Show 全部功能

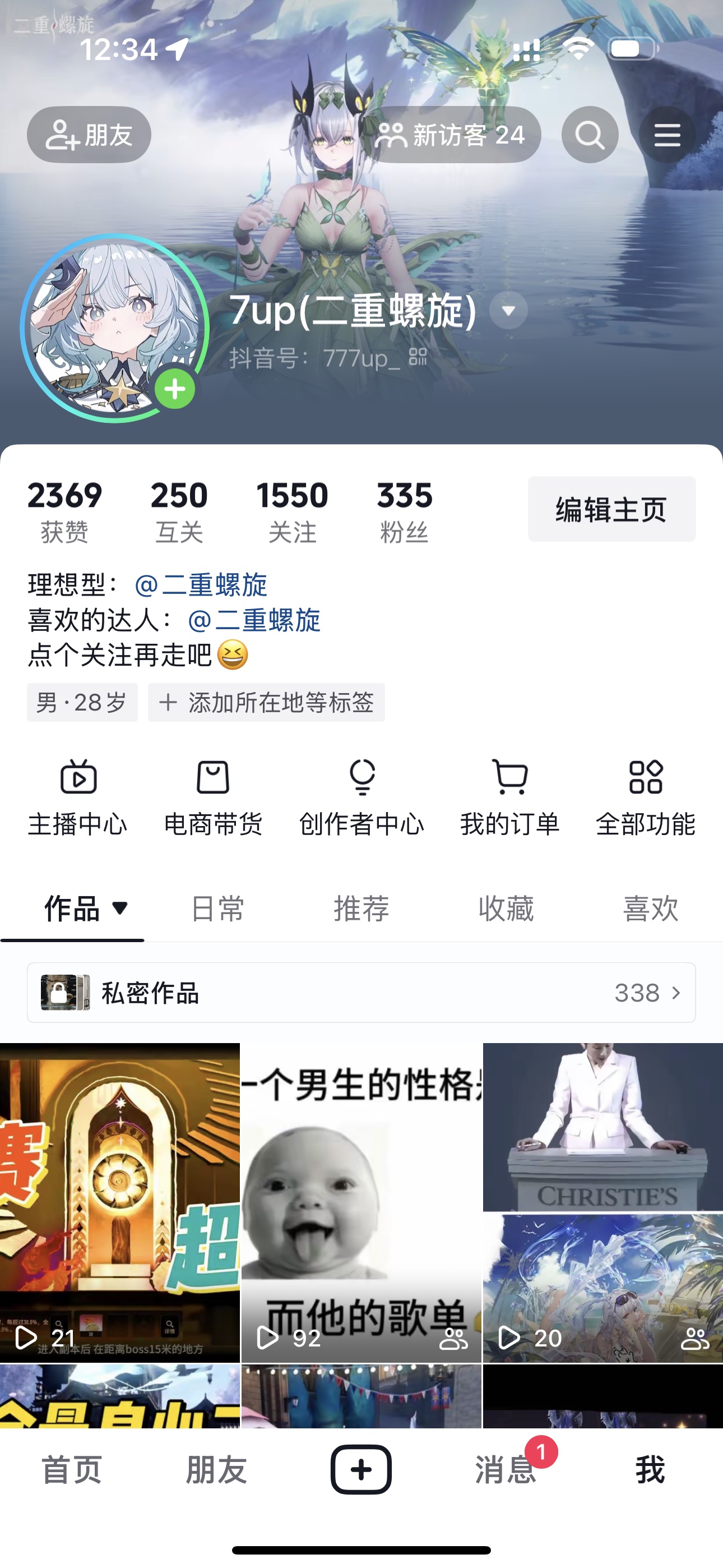(645, 797)
